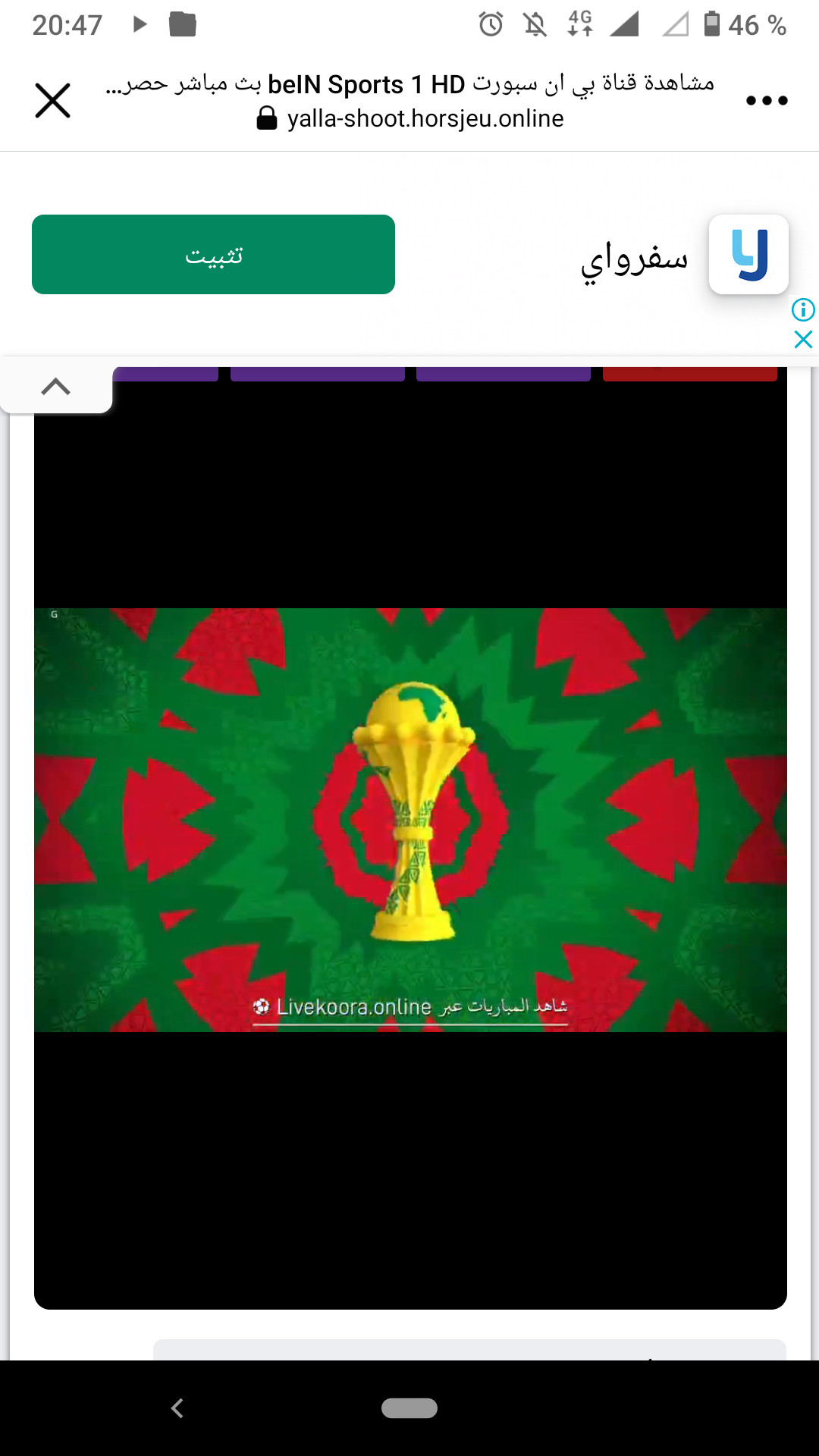Collapse the ad with the up chevron
The width and height of the screenshot is (819, 1456).
point(56,386)
